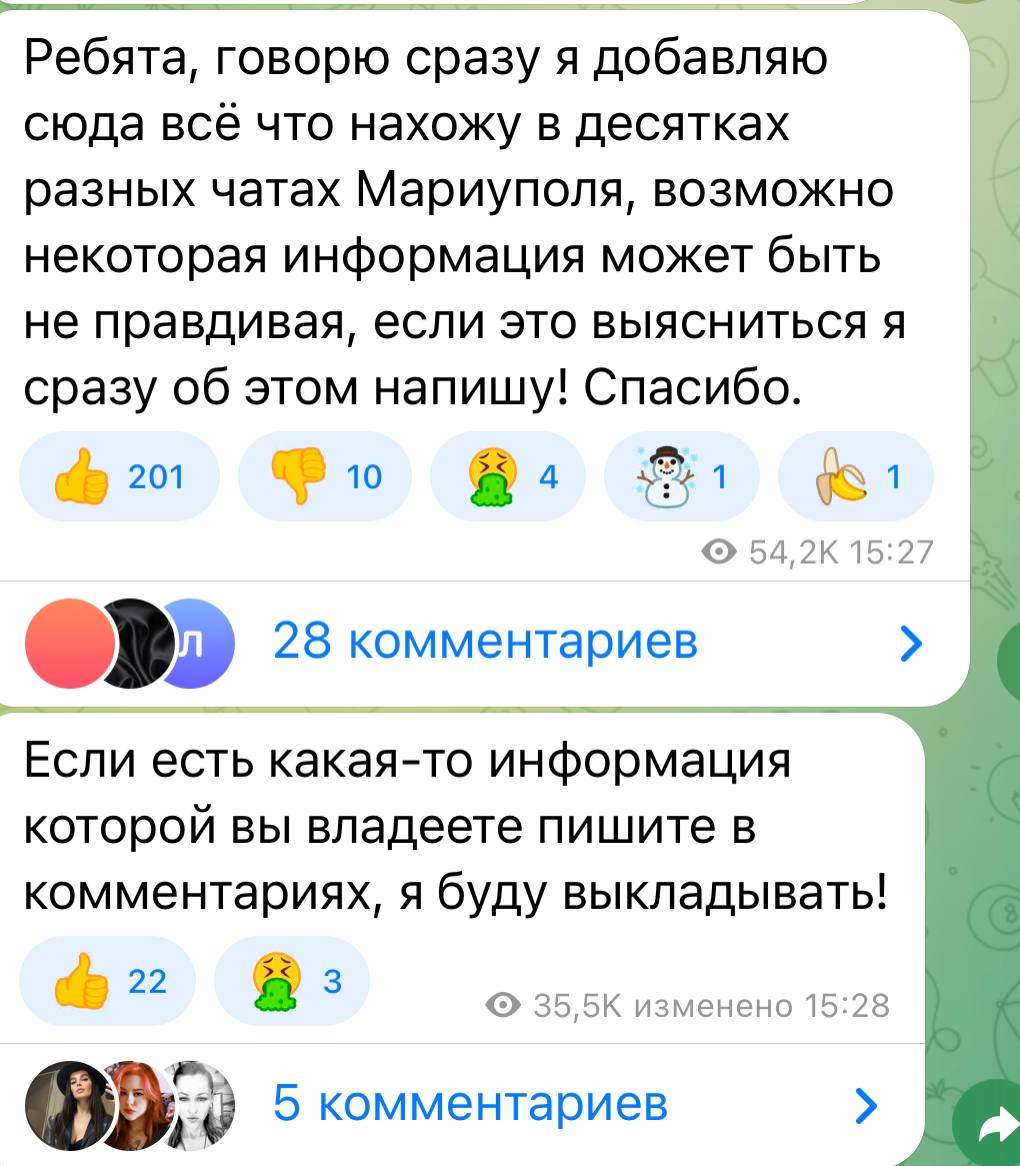Forward the post with share arrow
Viewport: 1020px width, 1166px height.
(993, 1126)
